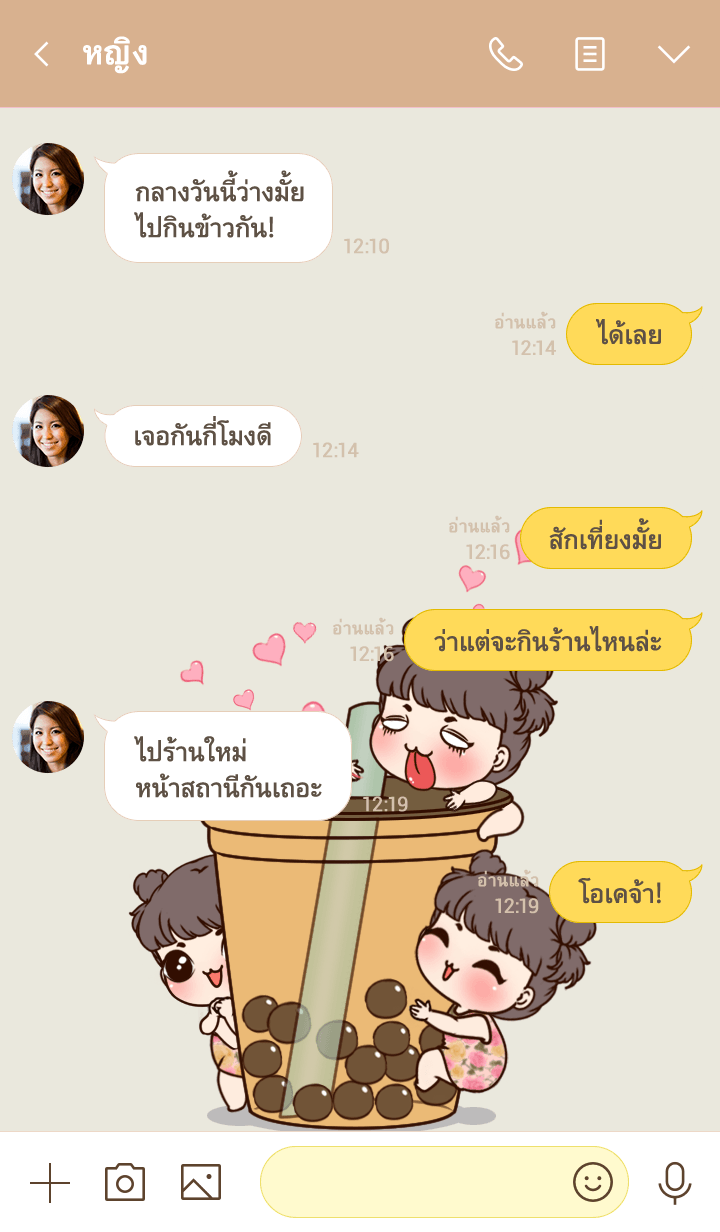Screen dimensions: 720x1232
Task: Open the notes icon in header
Action: (x=590, y=54)
